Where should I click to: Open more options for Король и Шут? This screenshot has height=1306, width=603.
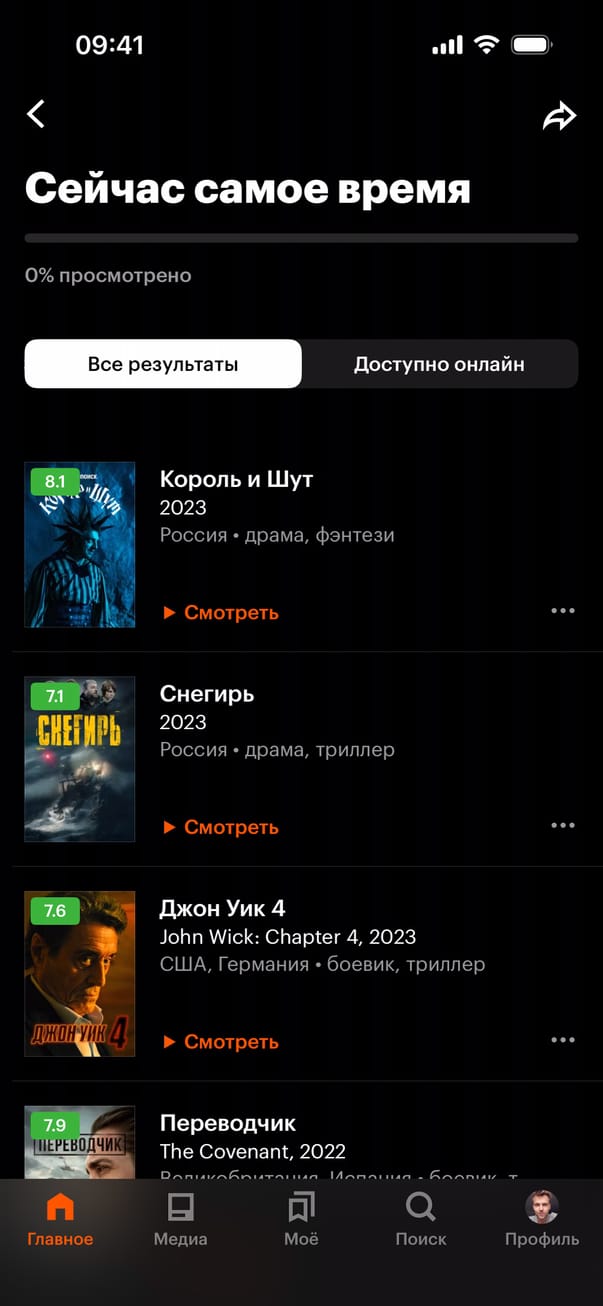pyautogui.click(x=563, y=611)
